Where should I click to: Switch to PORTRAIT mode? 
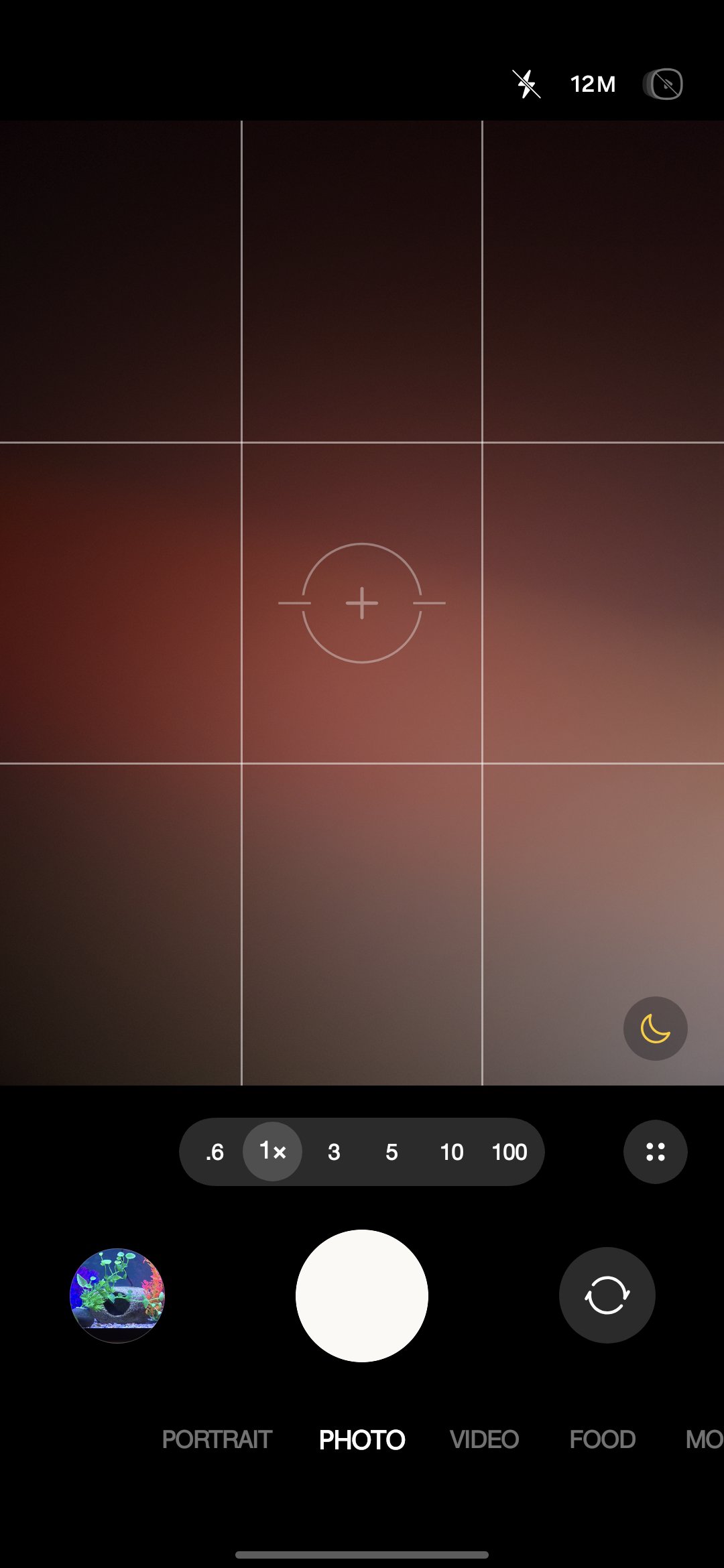point(217,1439)
